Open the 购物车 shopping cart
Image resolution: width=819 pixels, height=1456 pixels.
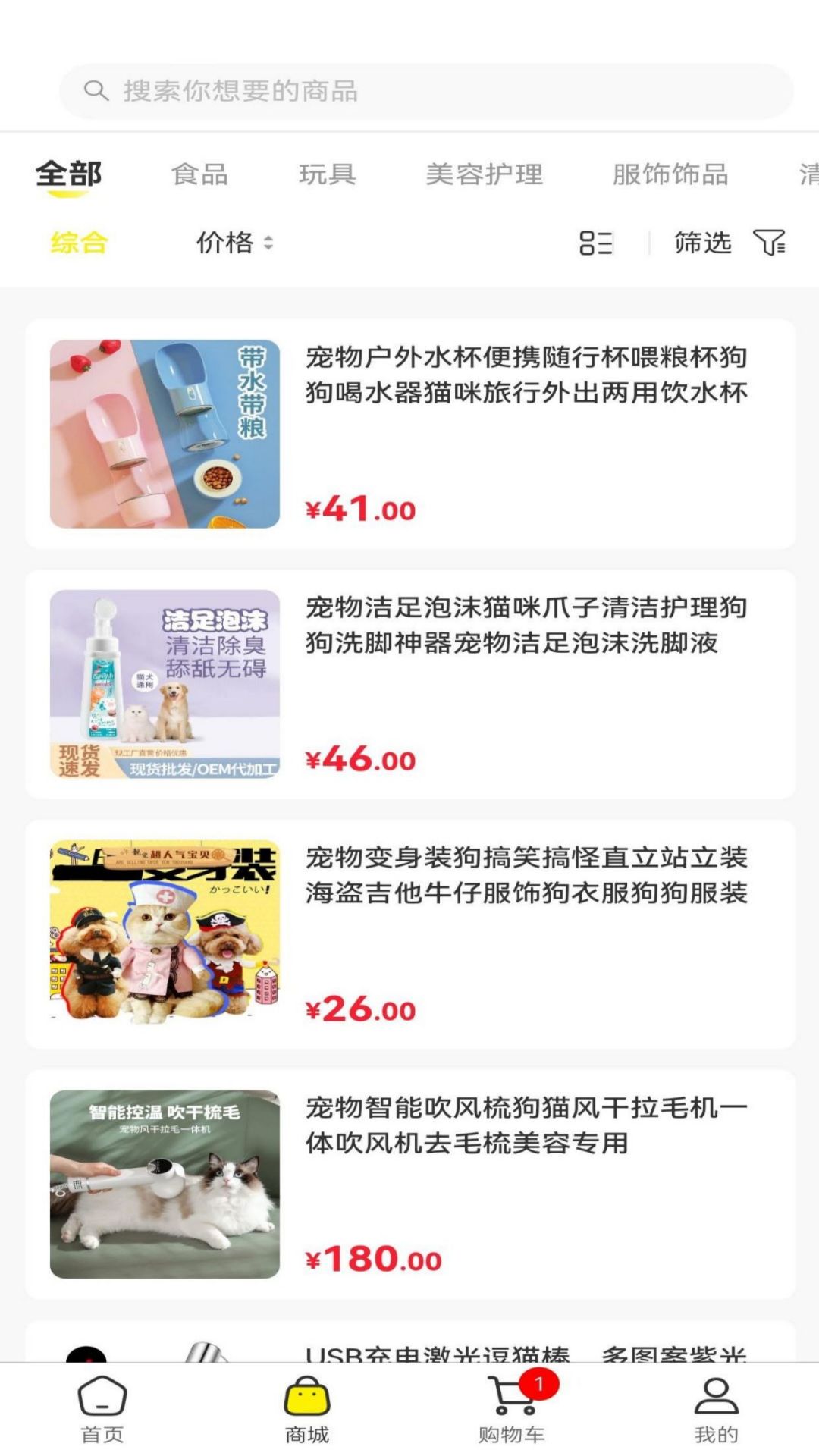pos(512,1409)
